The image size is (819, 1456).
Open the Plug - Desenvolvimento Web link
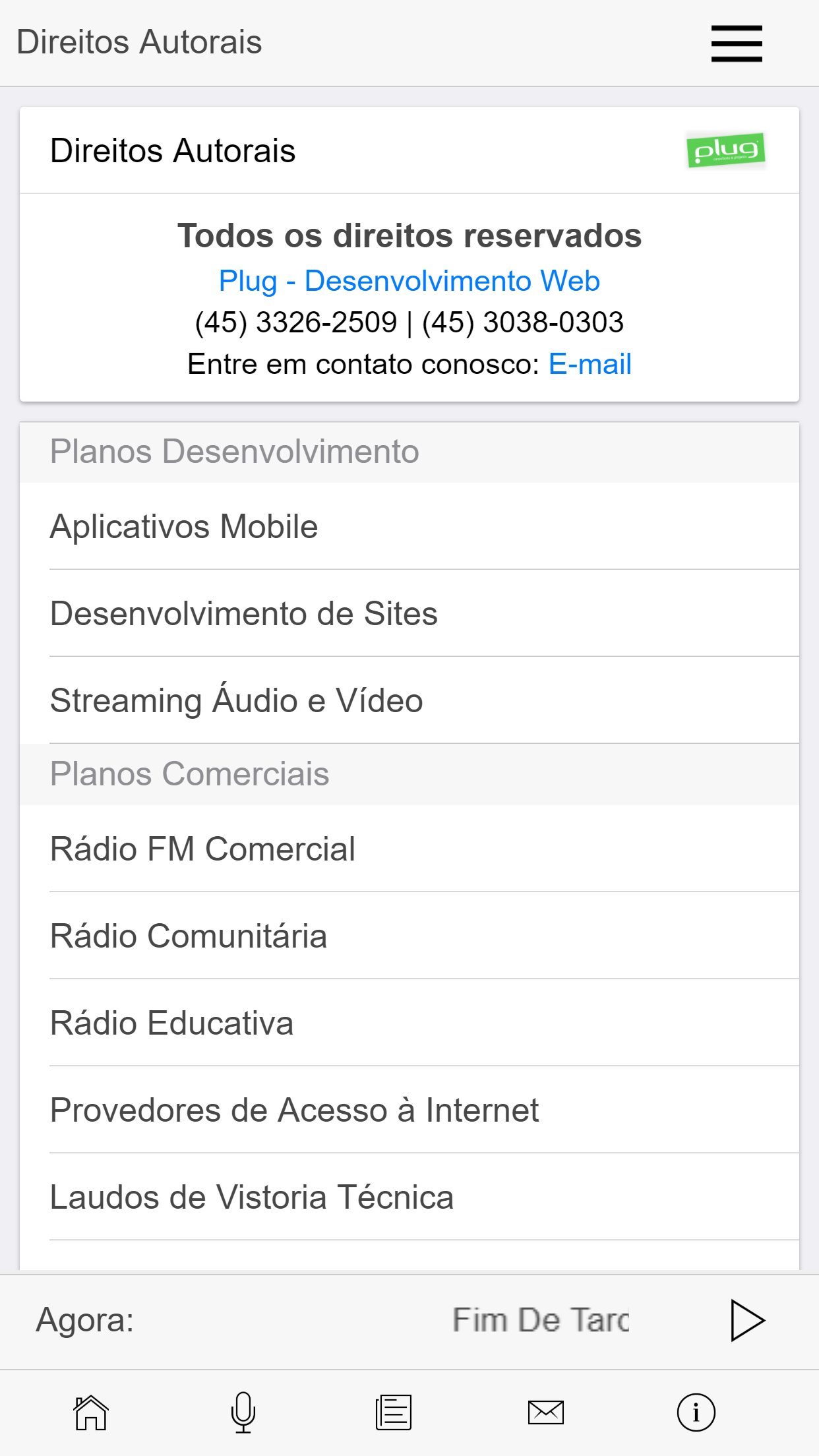point(409,281)
